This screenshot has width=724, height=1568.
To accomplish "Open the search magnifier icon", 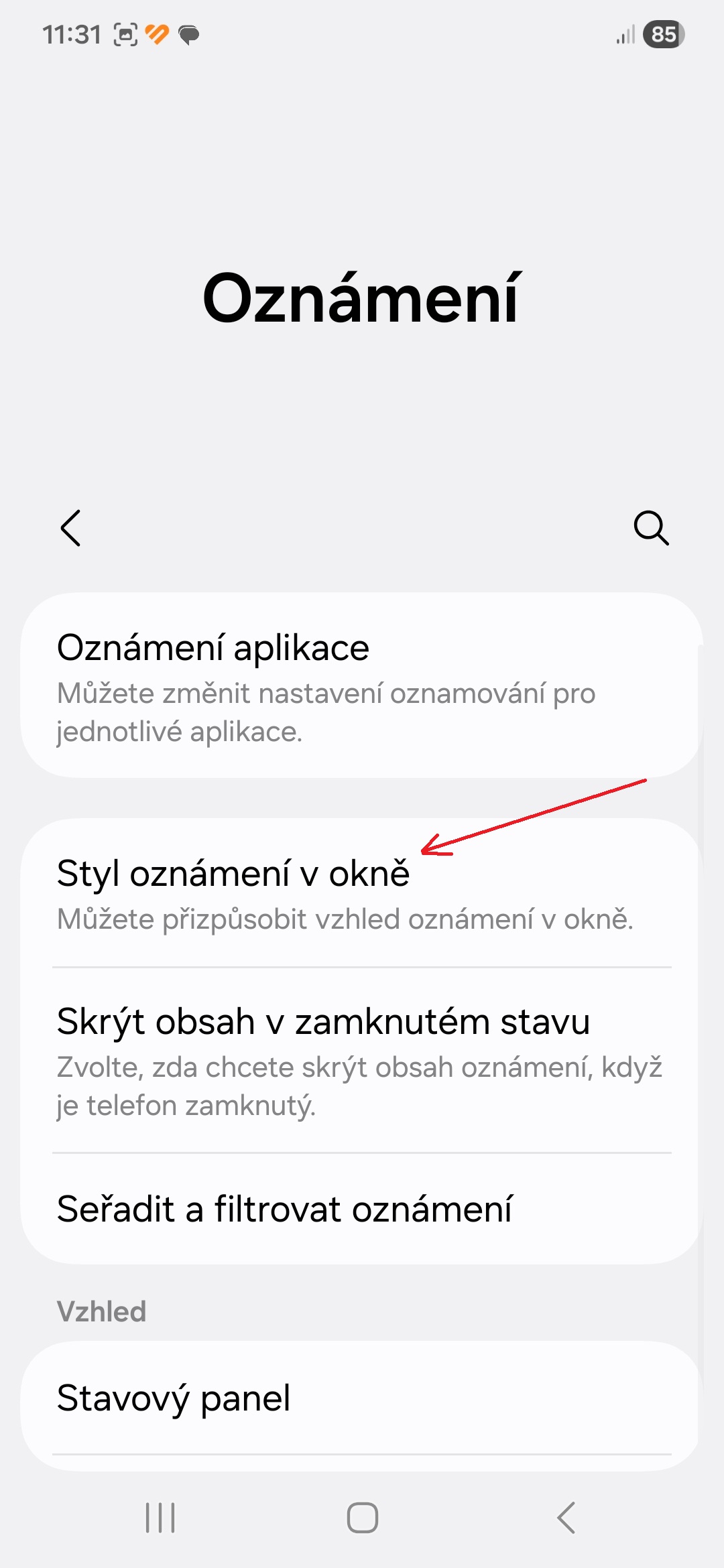I will click(x=651, y=528).
